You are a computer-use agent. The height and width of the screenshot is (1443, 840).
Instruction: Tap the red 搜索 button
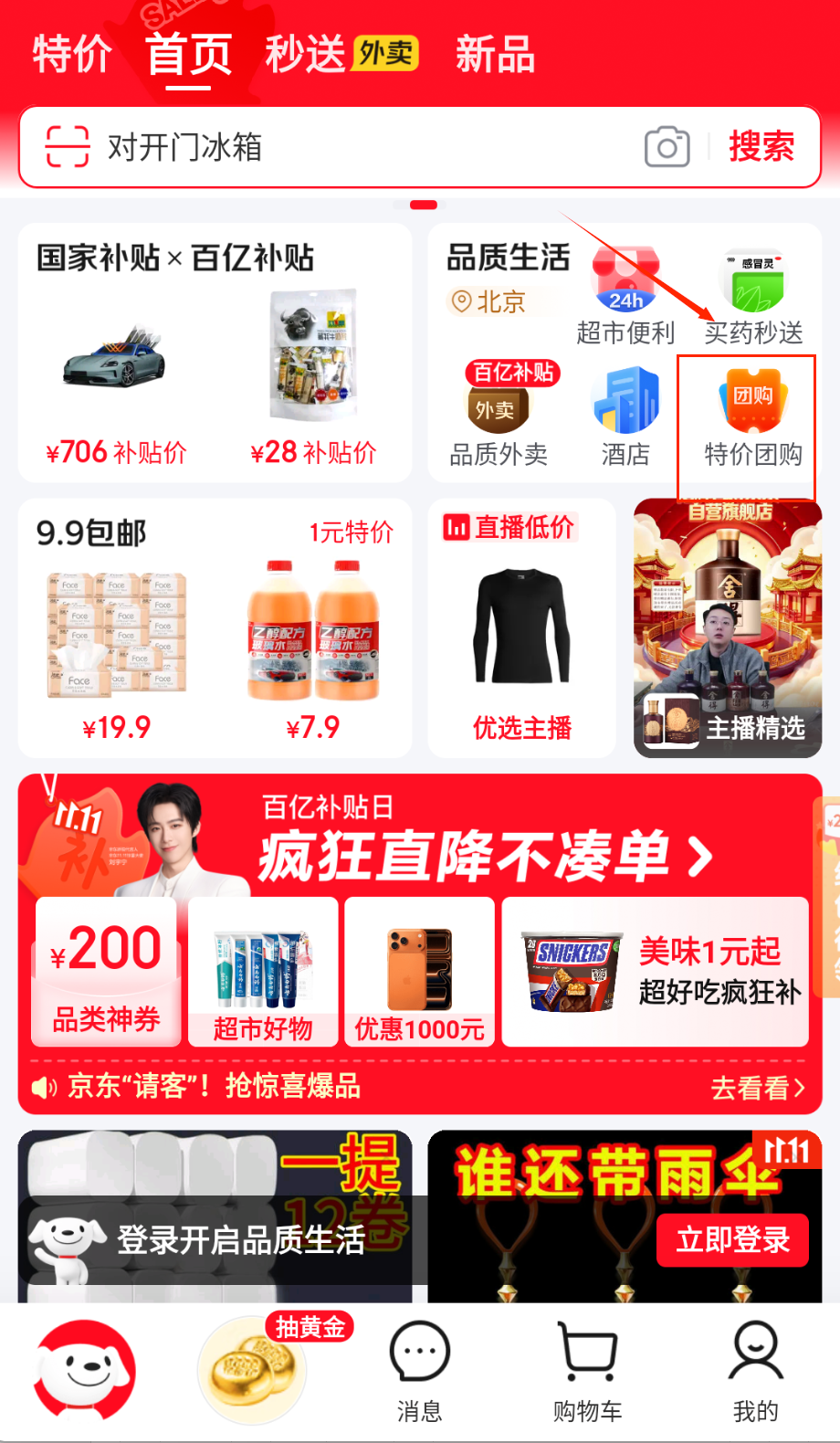pyautogui.click(x=761, y=147)
